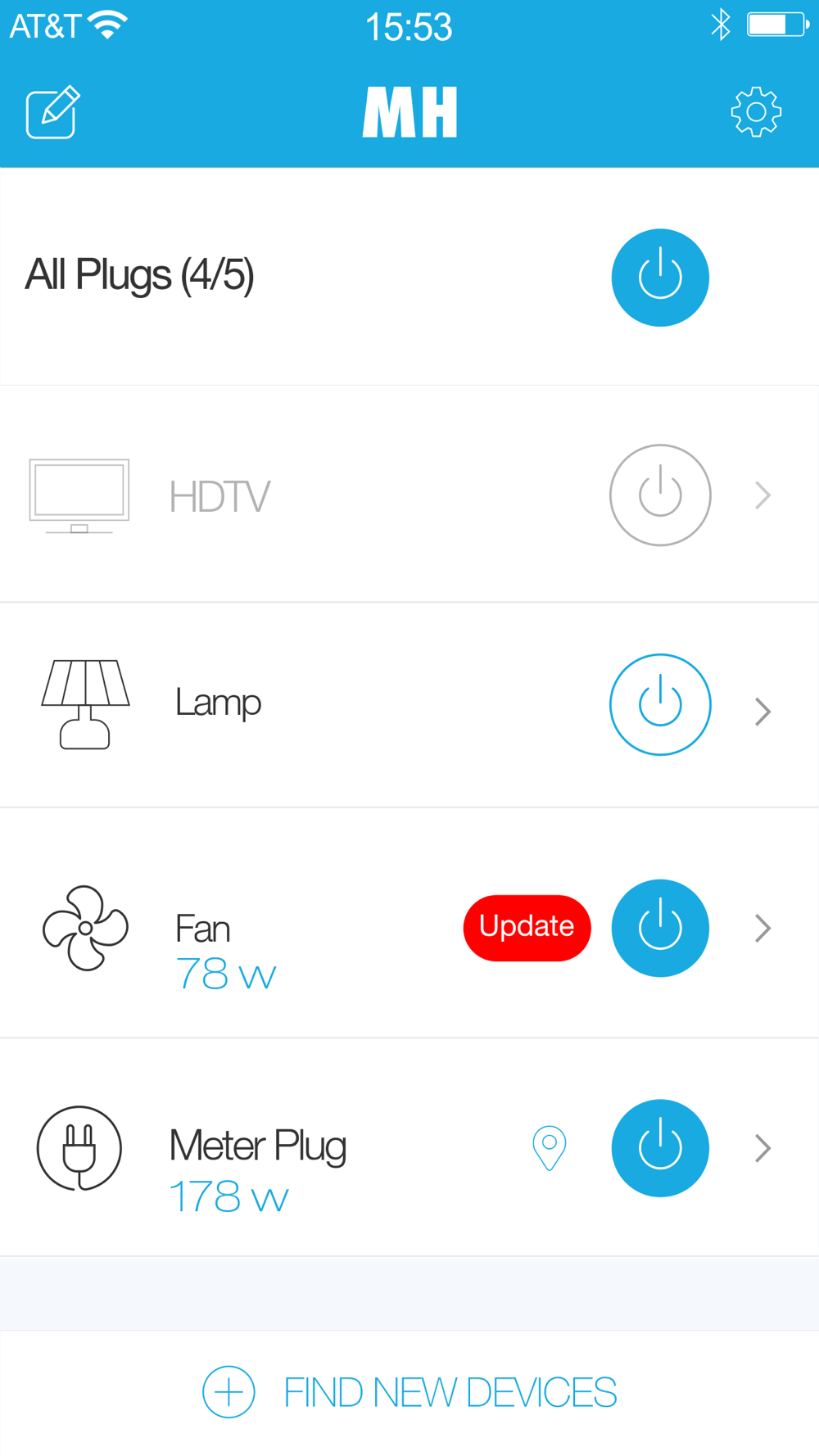This screenshot has height=1456, width=819.
Task: Tap the location pin on Meter Plug
Action: click(x=550, y=1148)
